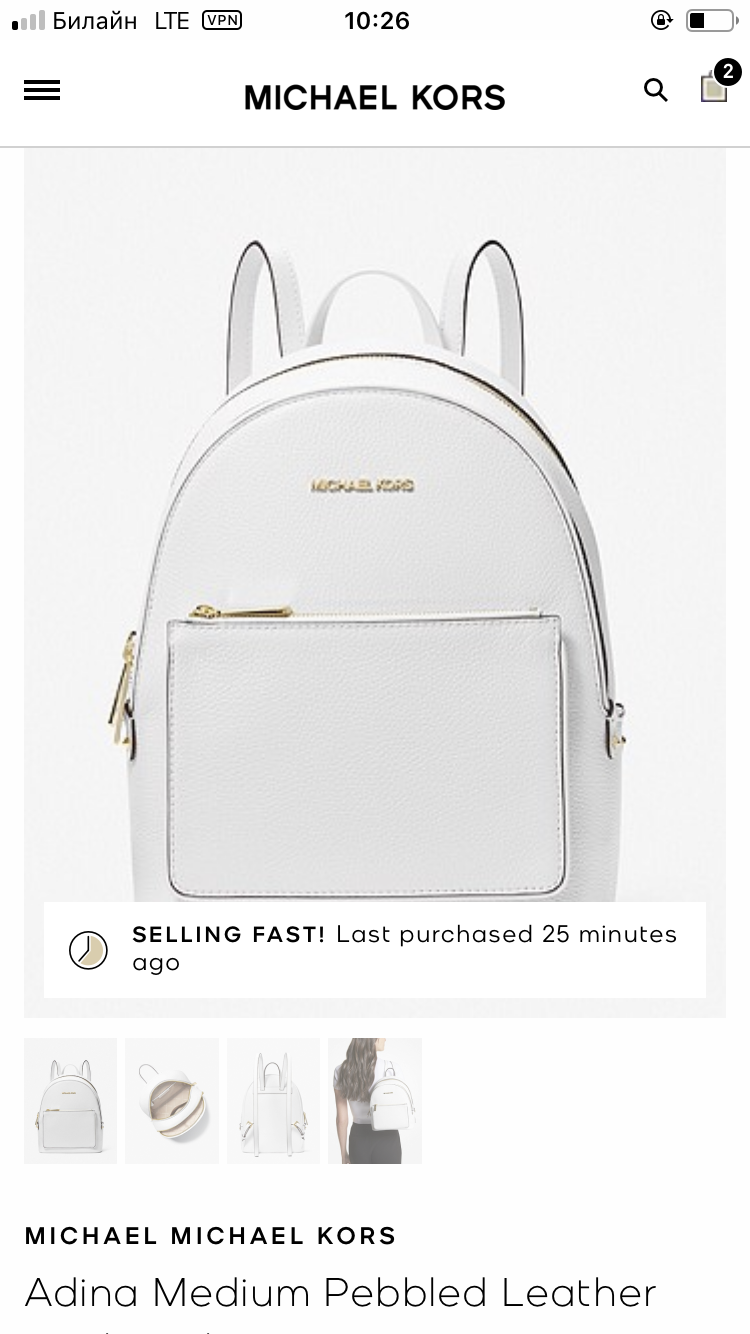Select the model wearing backpack thumbnail
The height and width of the screenshot is (1334, 750).
[375, 1101]
